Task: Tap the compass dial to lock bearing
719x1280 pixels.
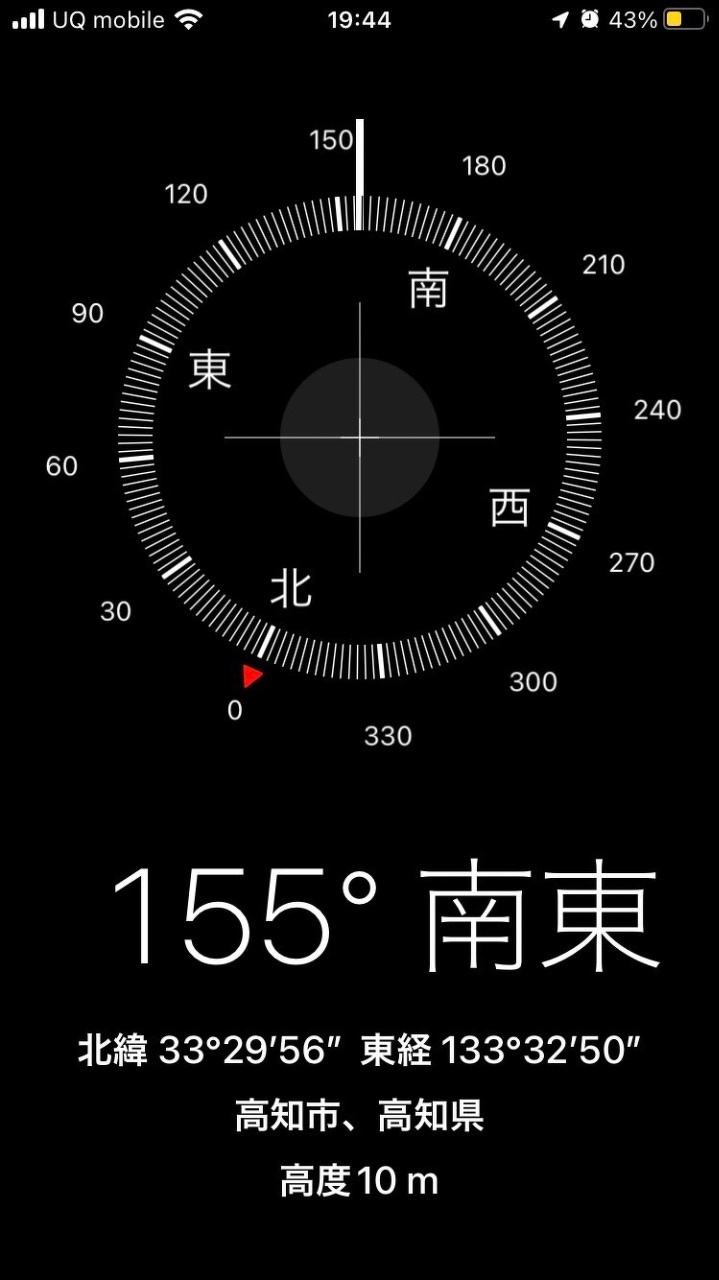Action: [x=359, y=437]
